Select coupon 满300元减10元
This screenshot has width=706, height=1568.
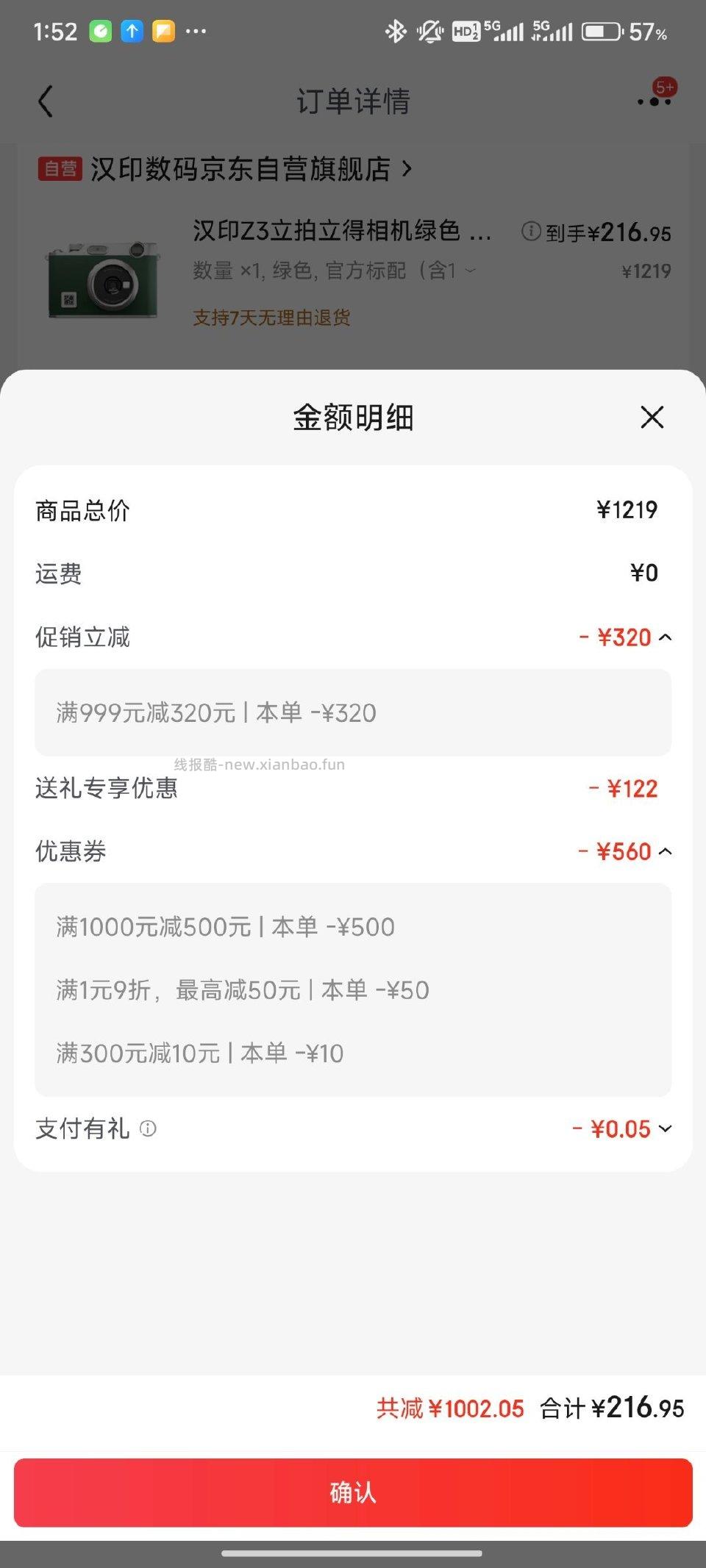200,1053
